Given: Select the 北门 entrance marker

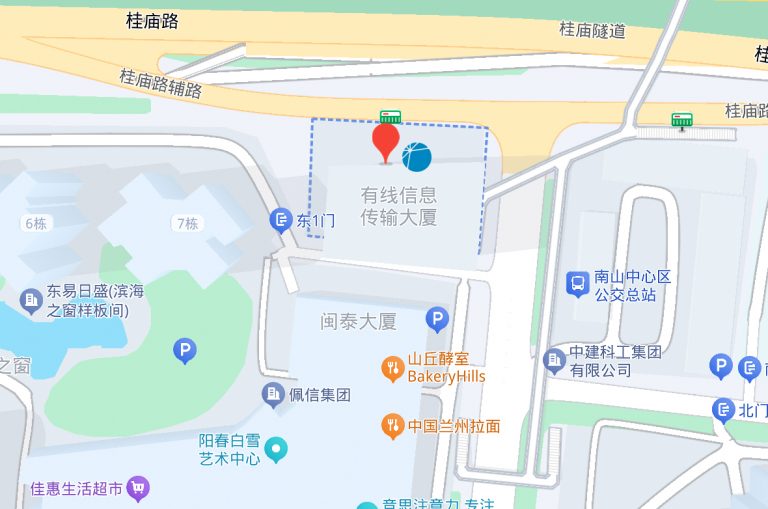Looking at the screenshot, I should pyautogui.click(x=724, y=410).
